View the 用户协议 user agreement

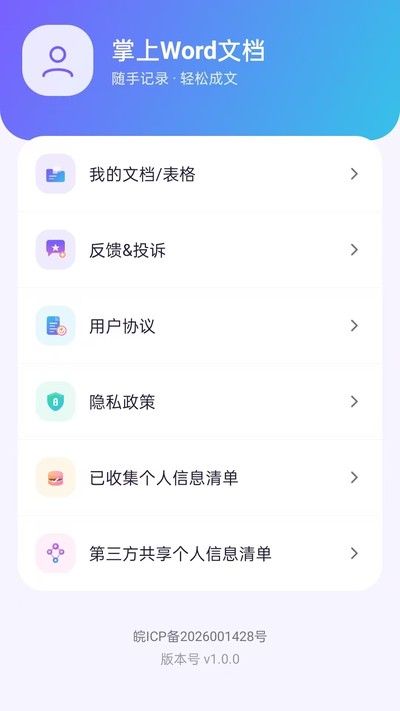point(200,326)
